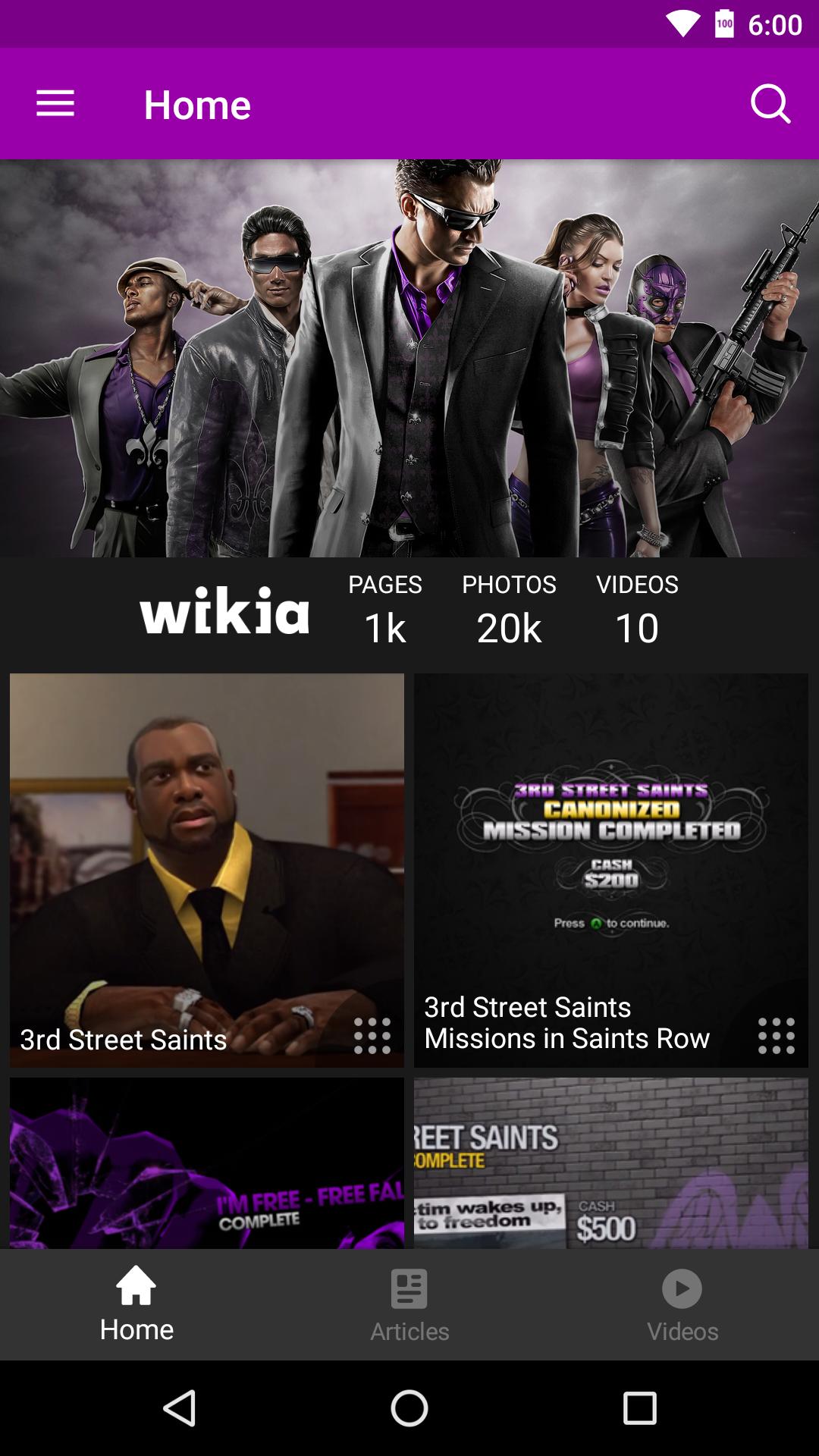
Task: Tap the Wi-Fi status bar icon
Action: 683,24
